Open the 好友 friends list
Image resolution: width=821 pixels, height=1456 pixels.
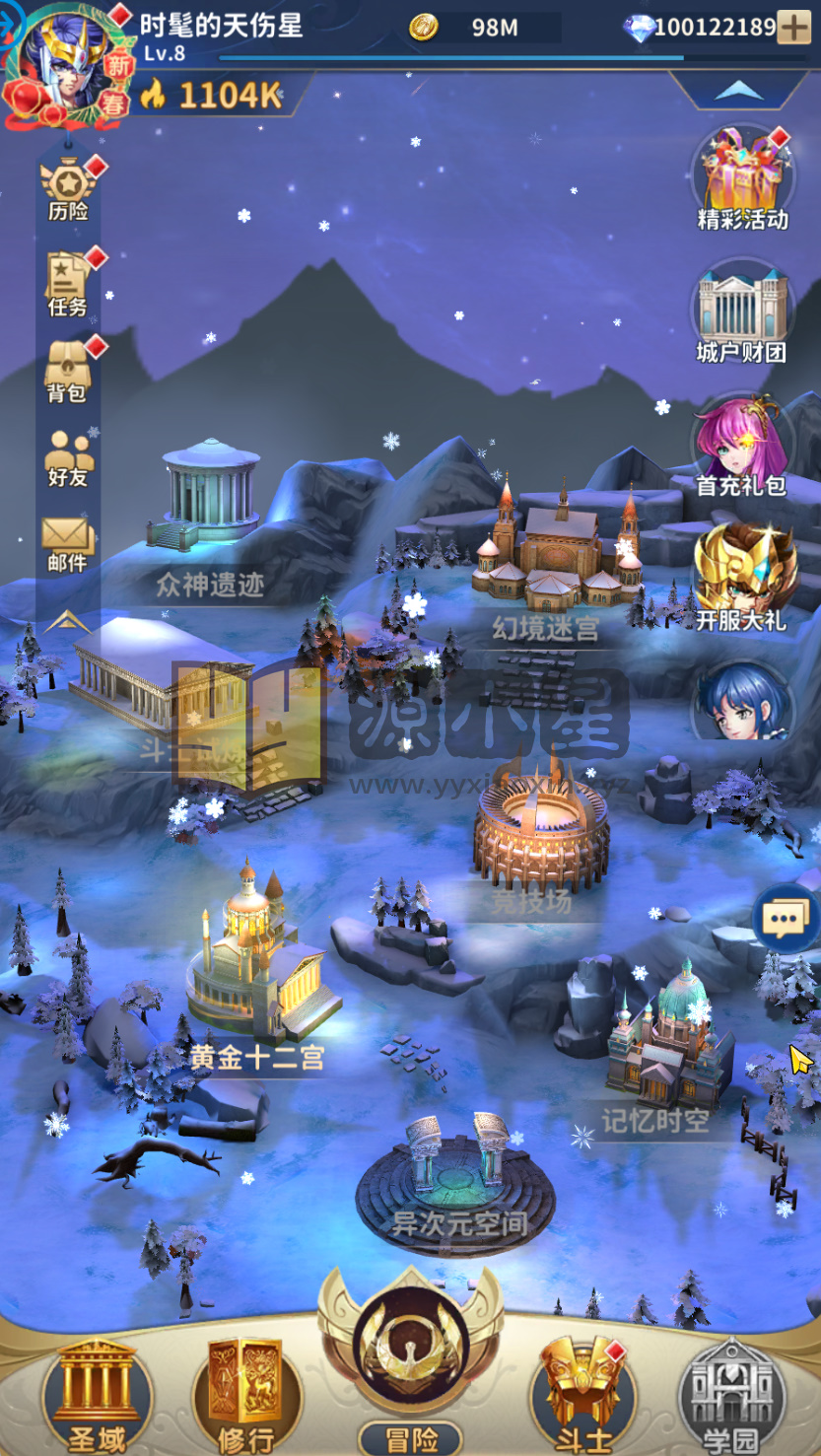coord(68,457)
